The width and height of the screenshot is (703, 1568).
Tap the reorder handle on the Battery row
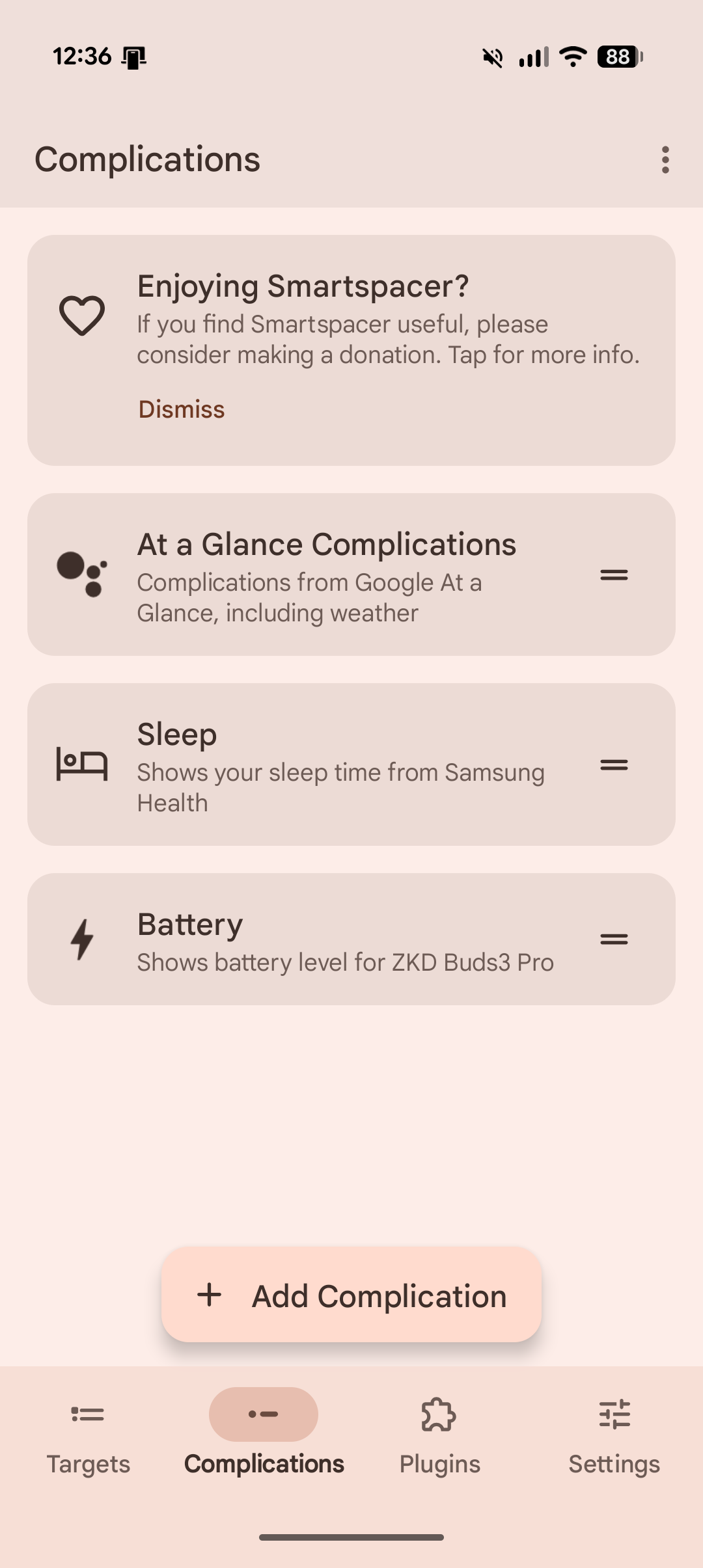614,939
